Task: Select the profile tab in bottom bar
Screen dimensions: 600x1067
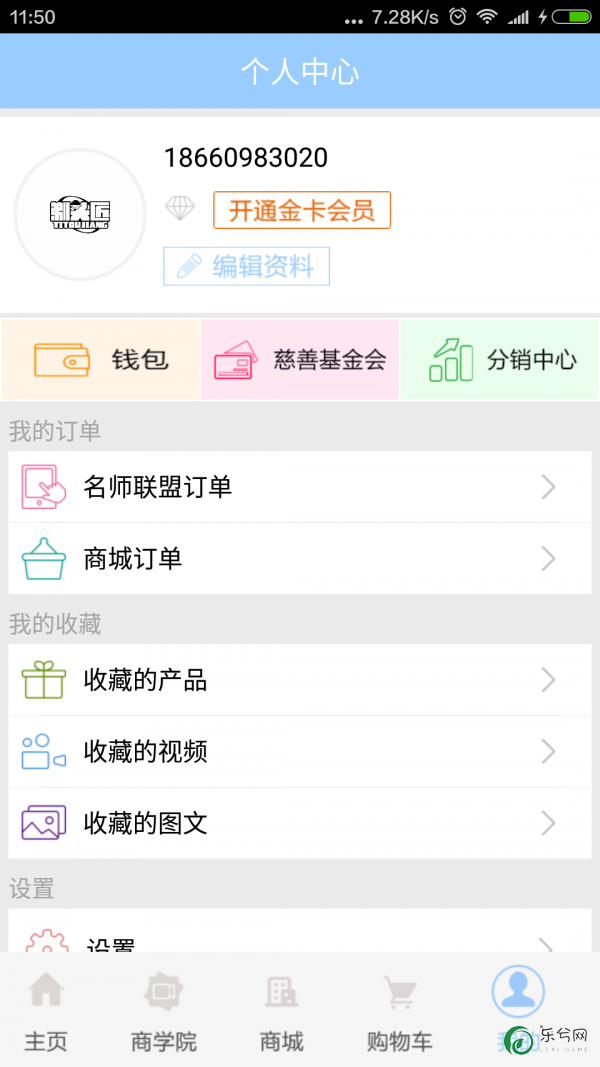Action: pos(518,1011)
